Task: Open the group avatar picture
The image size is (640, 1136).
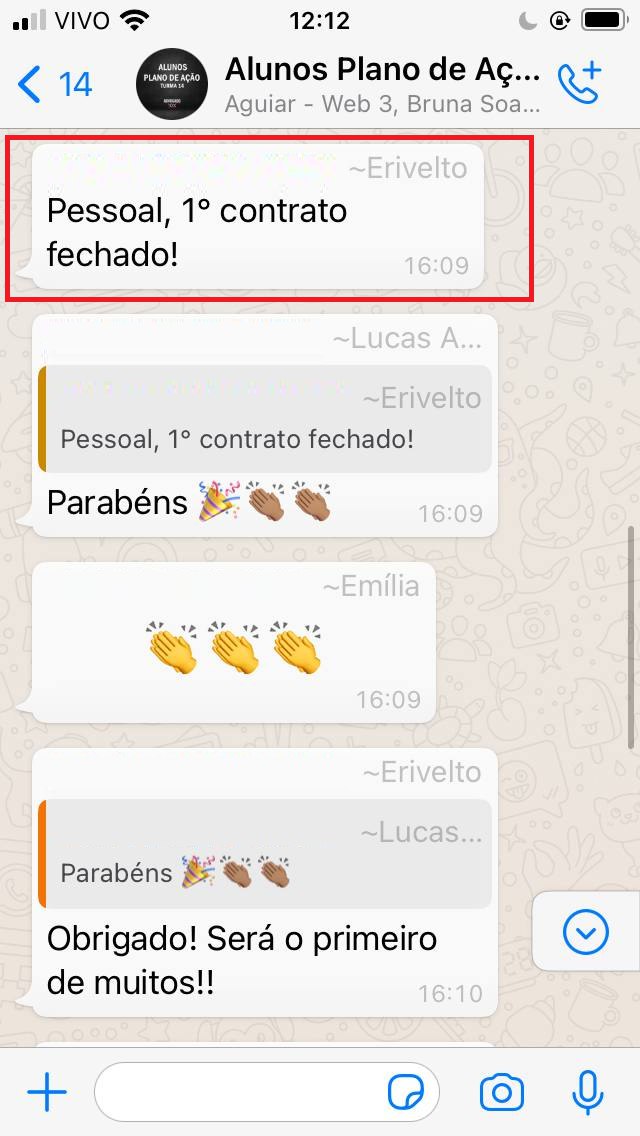Action: (172, 84)
